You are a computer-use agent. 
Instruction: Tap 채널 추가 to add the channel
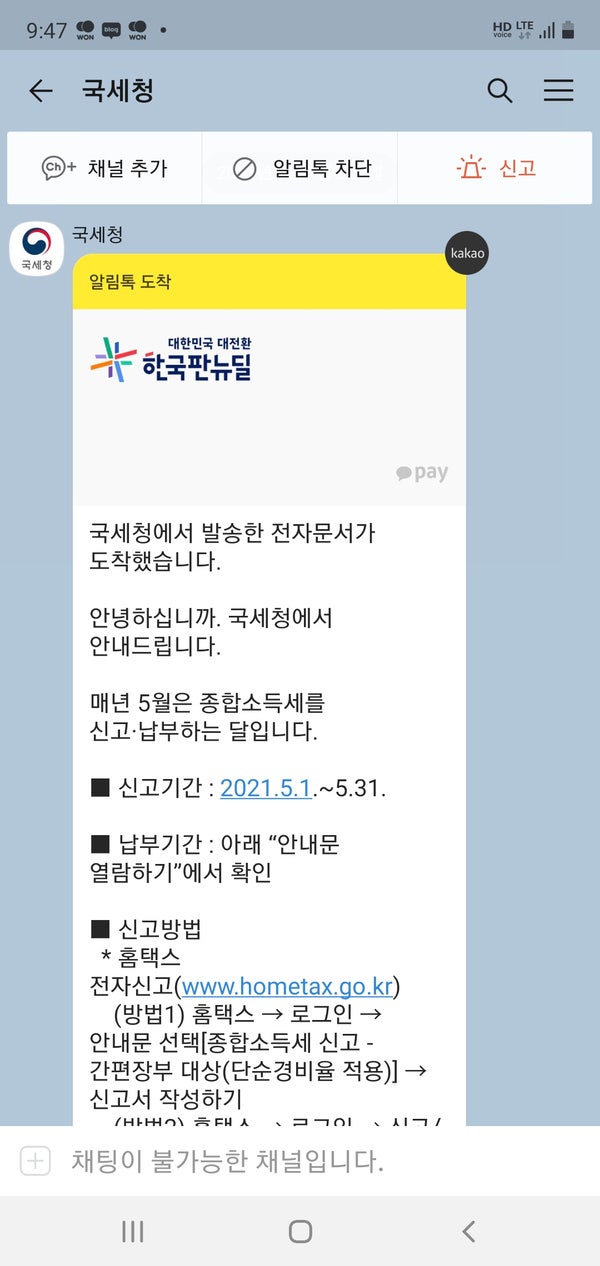(x=104, y=168)
